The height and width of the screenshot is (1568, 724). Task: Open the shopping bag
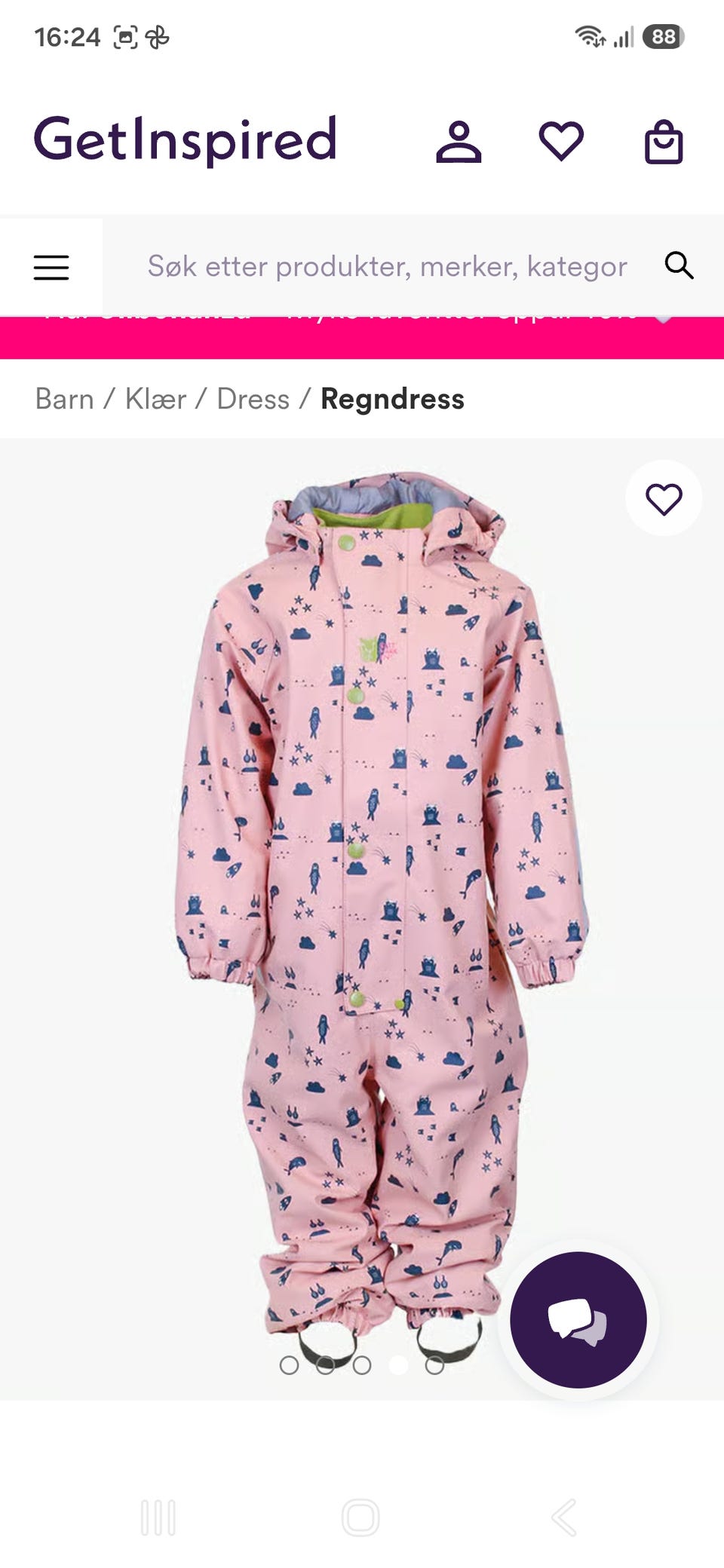(x=664, y=142)
